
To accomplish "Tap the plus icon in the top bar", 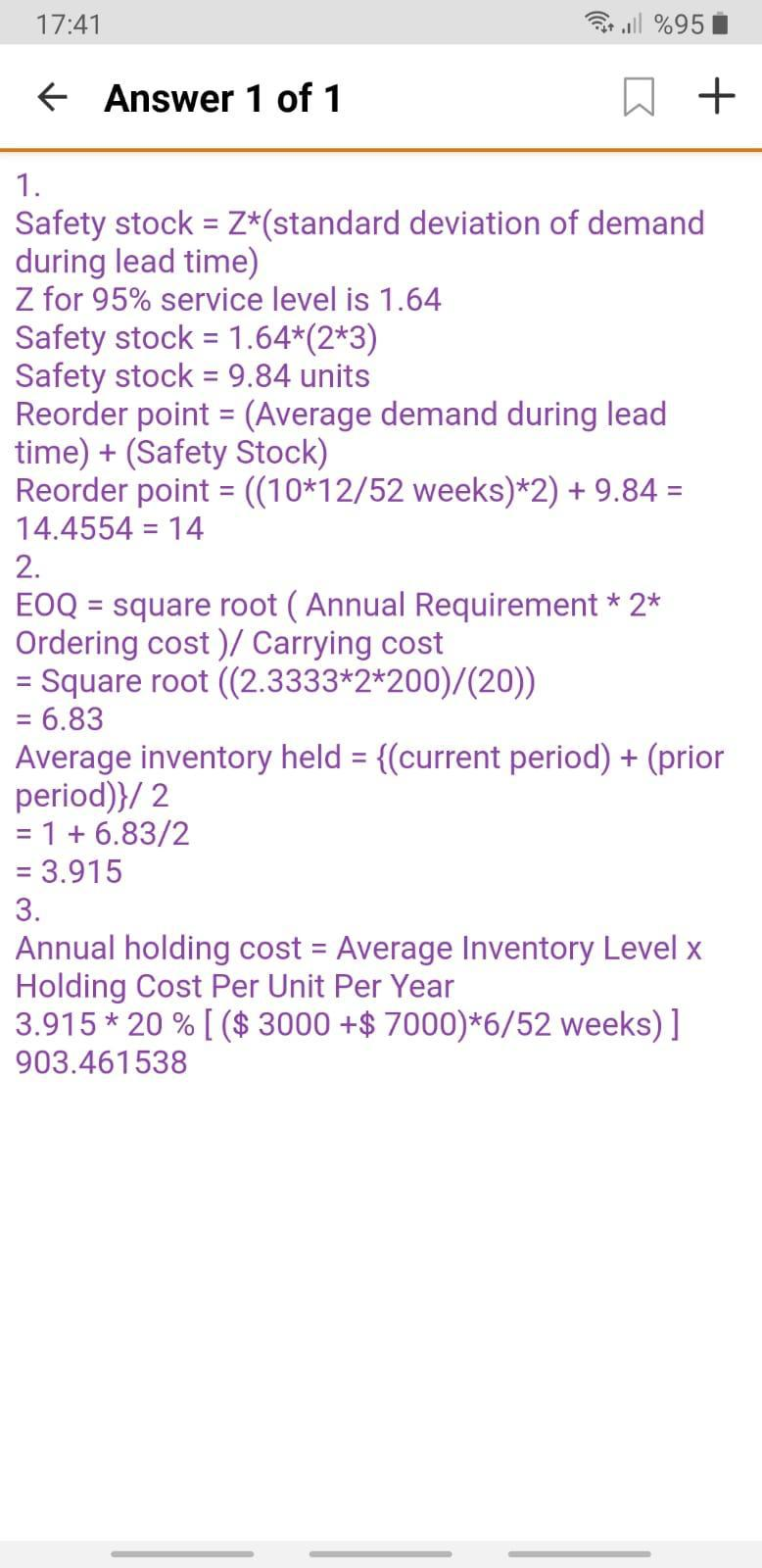I will (716, 96).
